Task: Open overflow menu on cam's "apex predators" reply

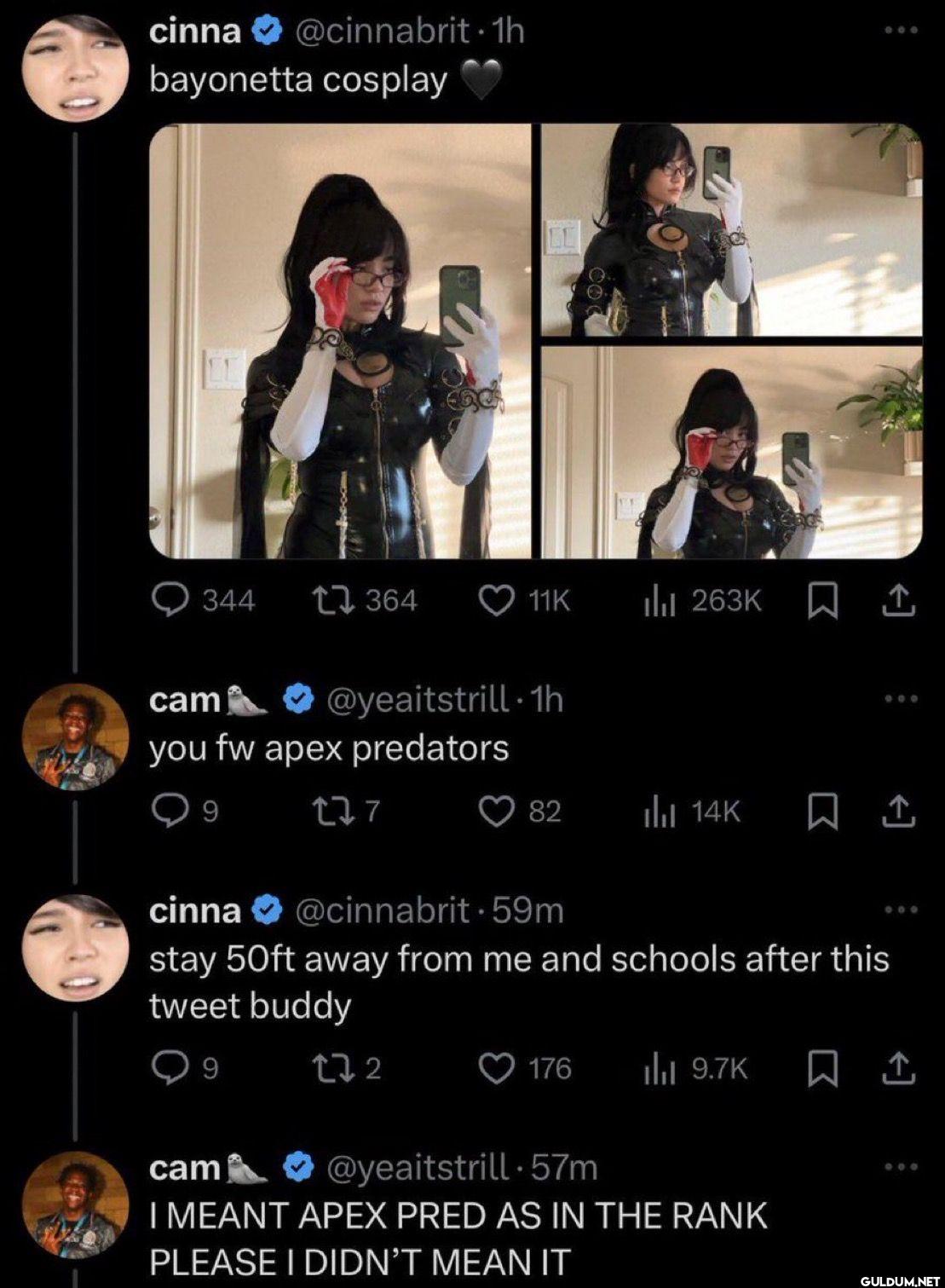Action: click(x=900, y=698)
